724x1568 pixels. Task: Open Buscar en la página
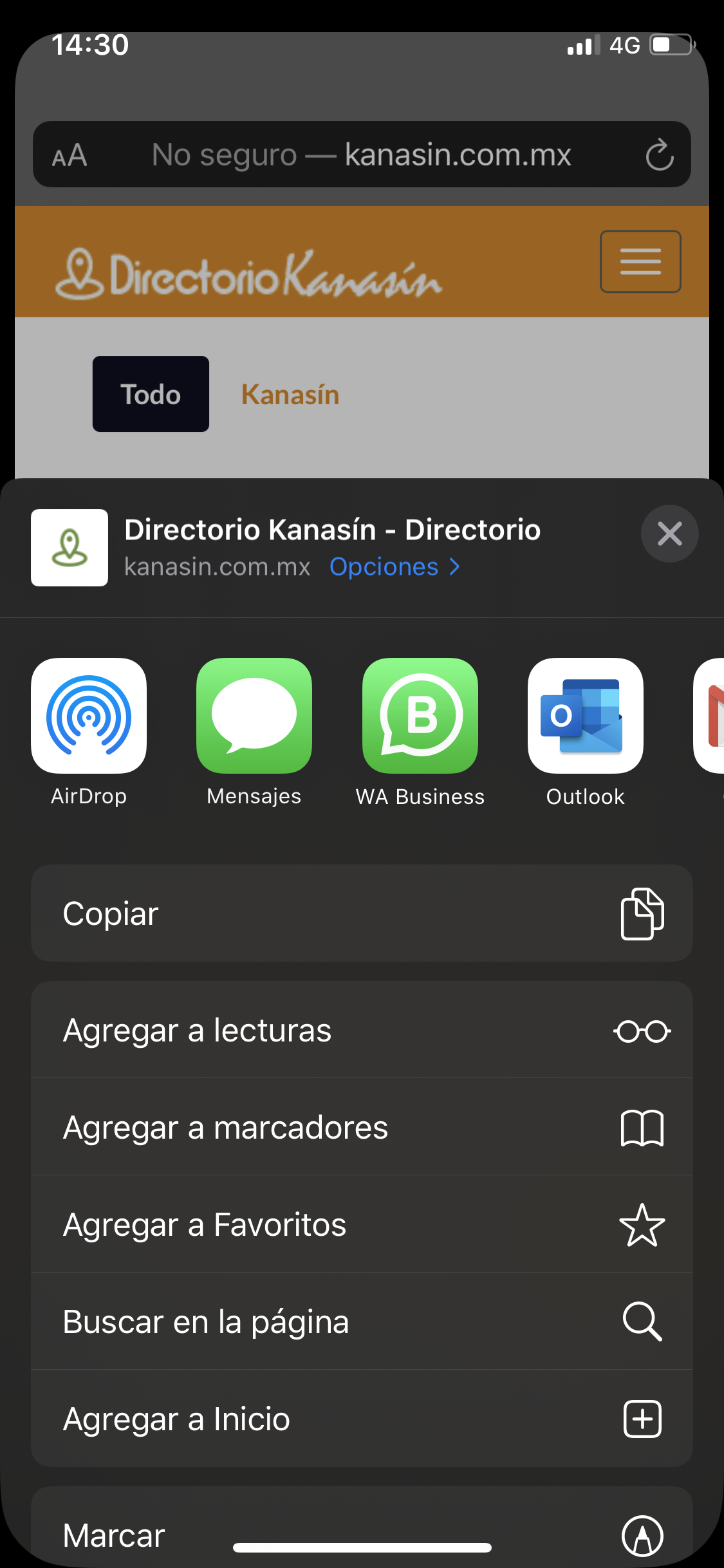pyautogui.click(x=362, y=1321)
